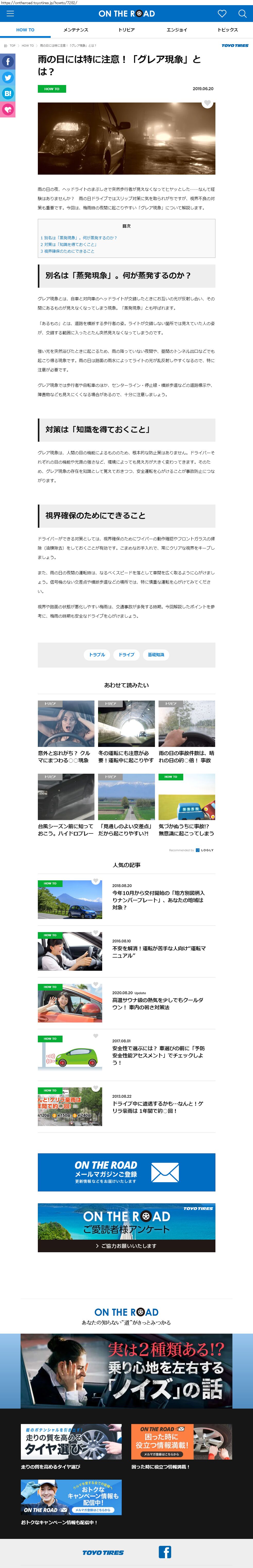Screen dimensions: 253x1568
Task: Select the 基礎知識 tag chip
Action: (x=156, y=655)
